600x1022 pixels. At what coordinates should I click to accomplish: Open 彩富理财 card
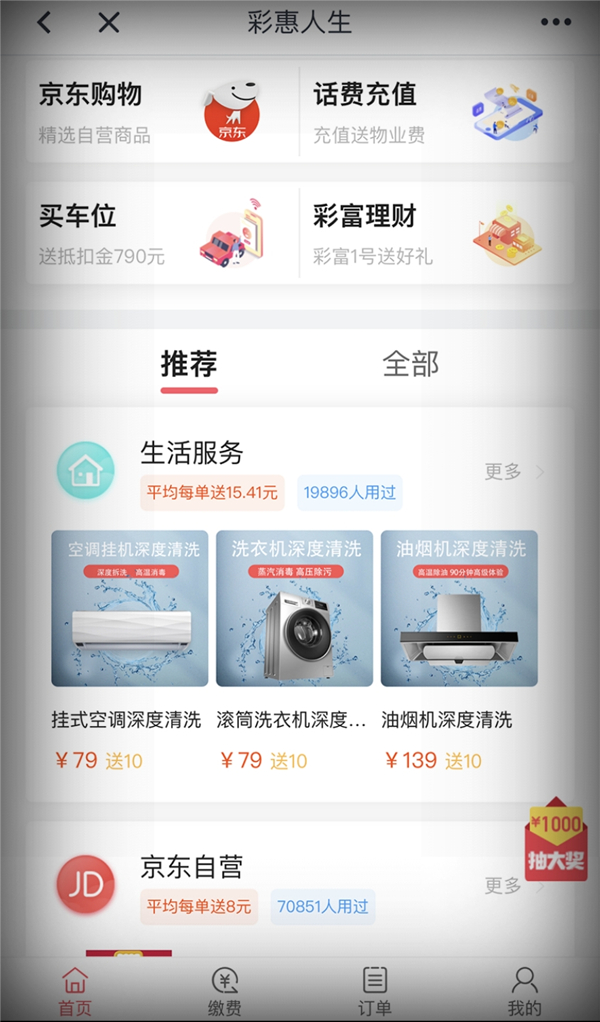tap(437, 234)
